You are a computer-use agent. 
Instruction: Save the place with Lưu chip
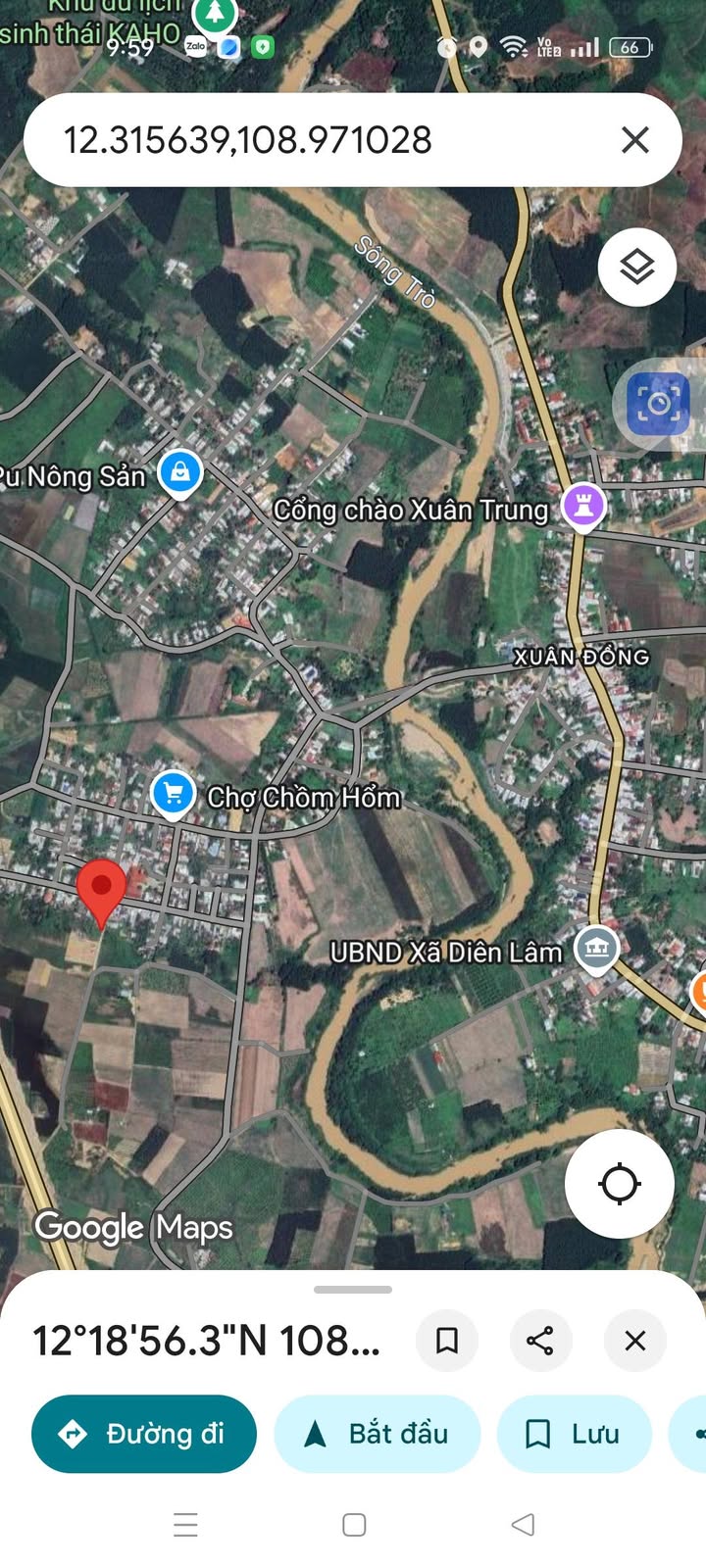point(575,1434)
